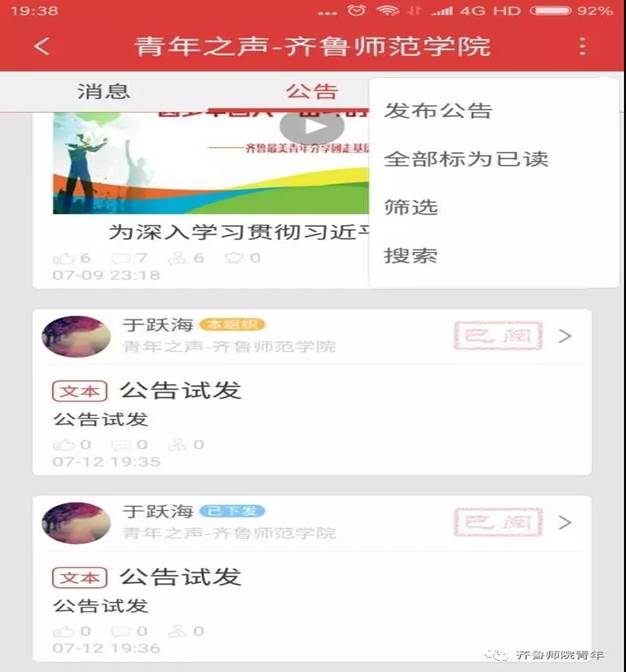Screen dimensions: 626x672
Task: Select 发布公告 from the menu
Action: coord(438,110)
